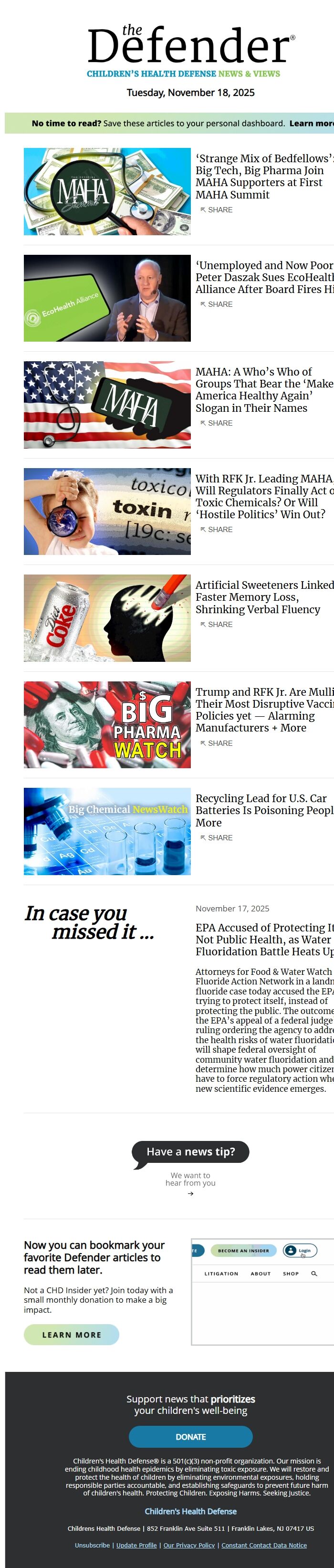Read the RFK Jr. toxic chemicals article
The width and height of the screenshot is (334, 1568).
click(x=264, y=496)
